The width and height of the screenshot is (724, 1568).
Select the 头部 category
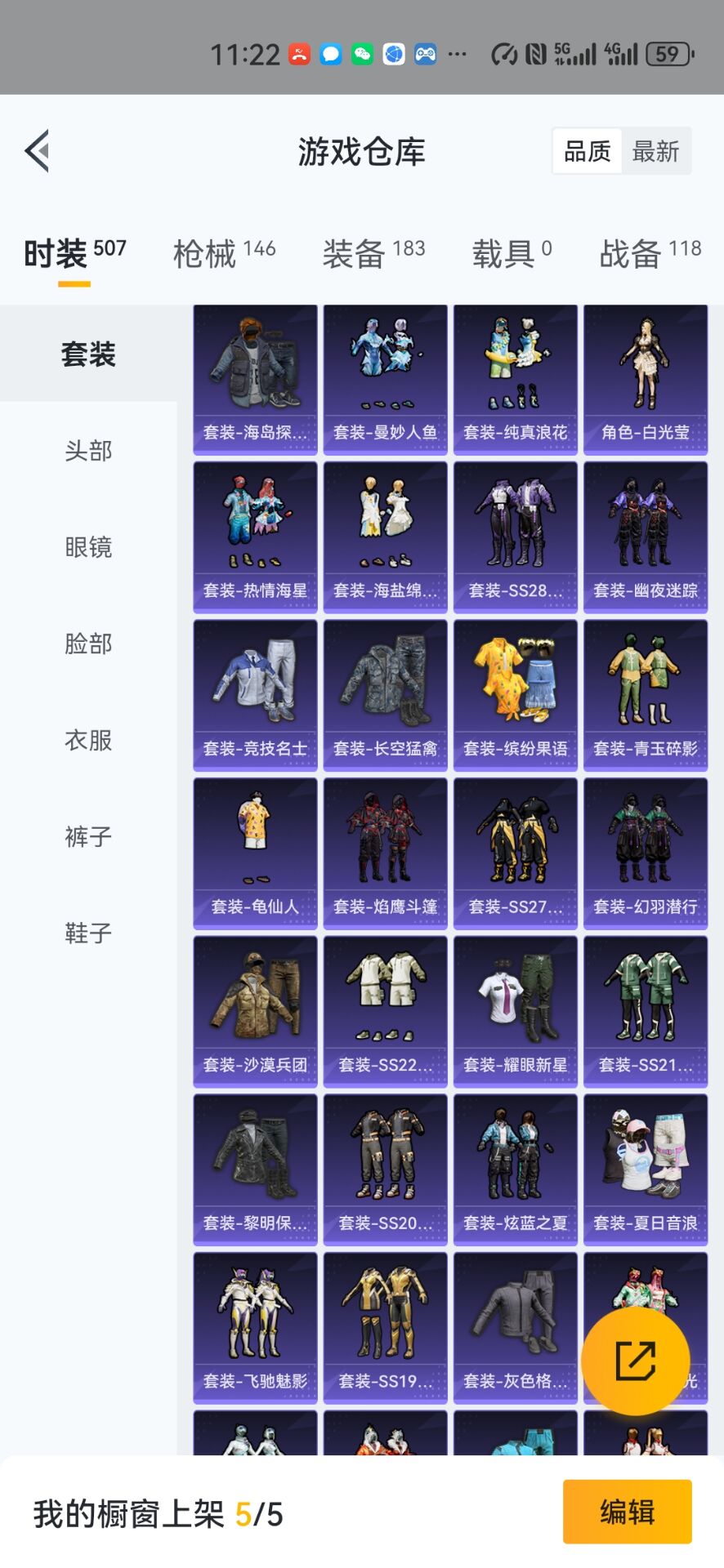[88, 450]
